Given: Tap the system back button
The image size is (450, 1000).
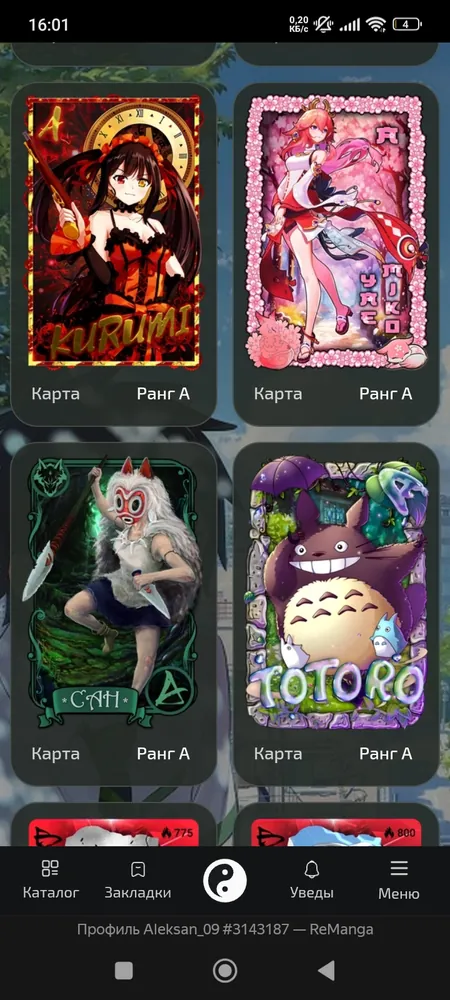Looking at the screenshot, I should (x=326, y=970).
